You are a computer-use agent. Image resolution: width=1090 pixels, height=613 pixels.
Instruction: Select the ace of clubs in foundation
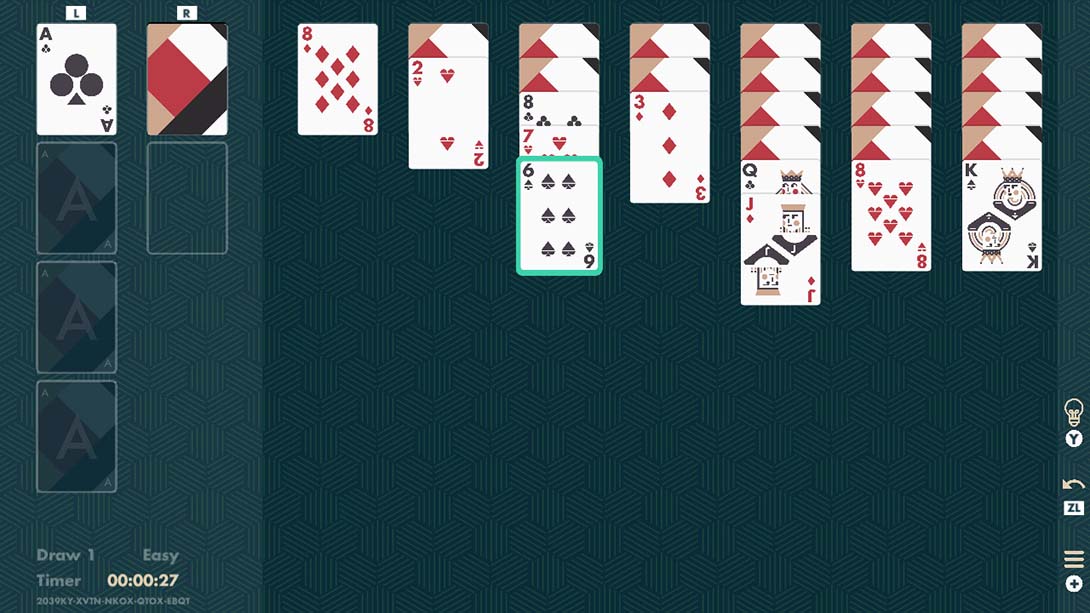coord(76,79)
